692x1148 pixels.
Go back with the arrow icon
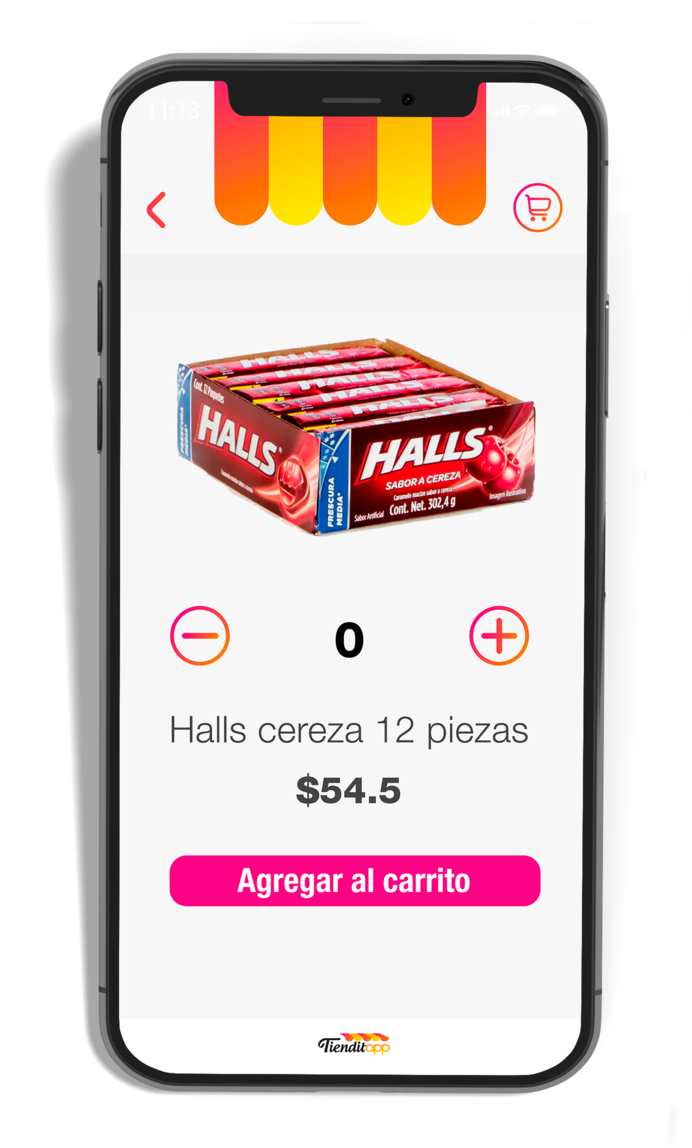click(156, 211)
